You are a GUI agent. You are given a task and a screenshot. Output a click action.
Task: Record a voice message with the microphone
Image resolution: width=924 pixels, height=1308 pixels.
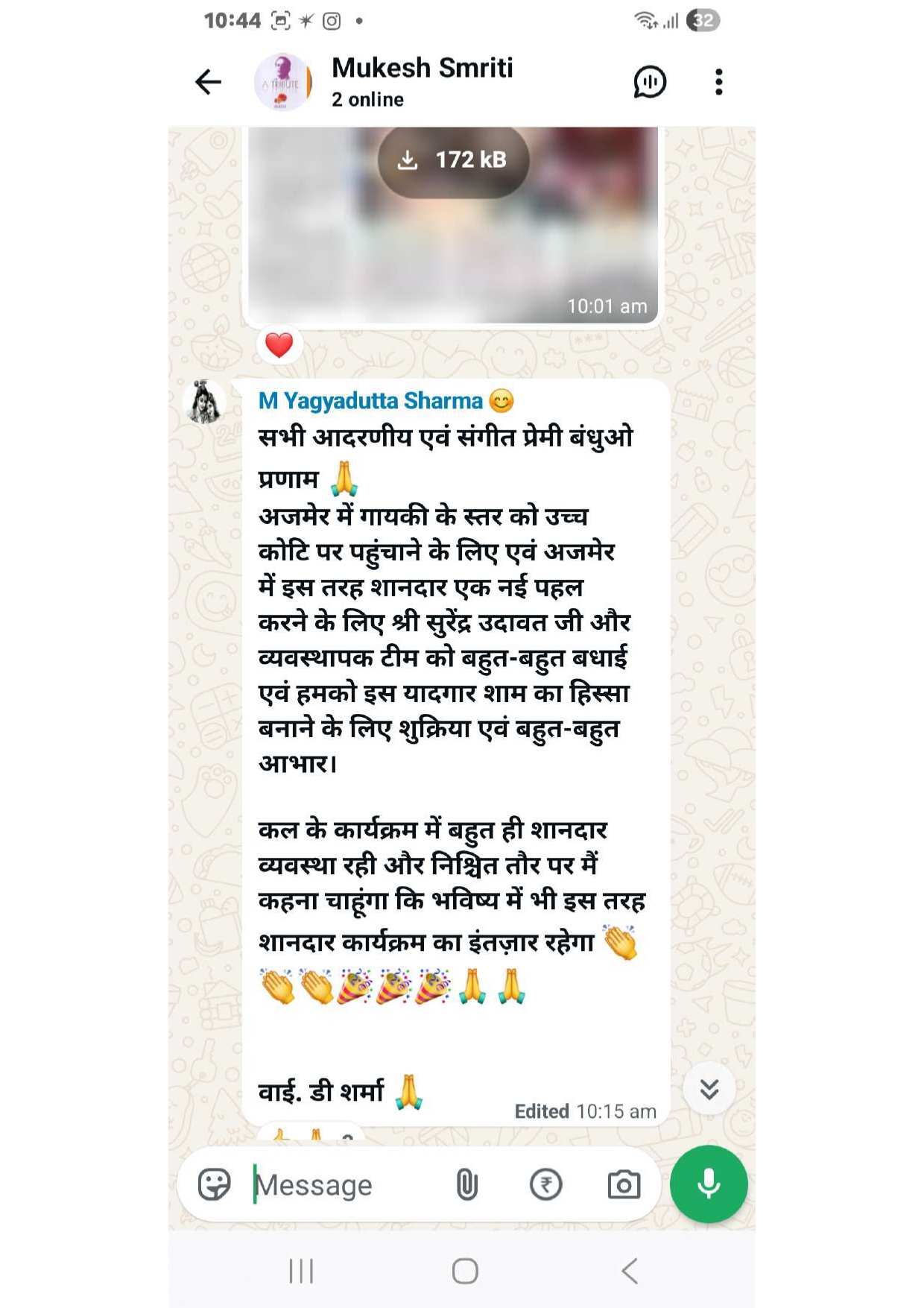tap(708, 1184)
